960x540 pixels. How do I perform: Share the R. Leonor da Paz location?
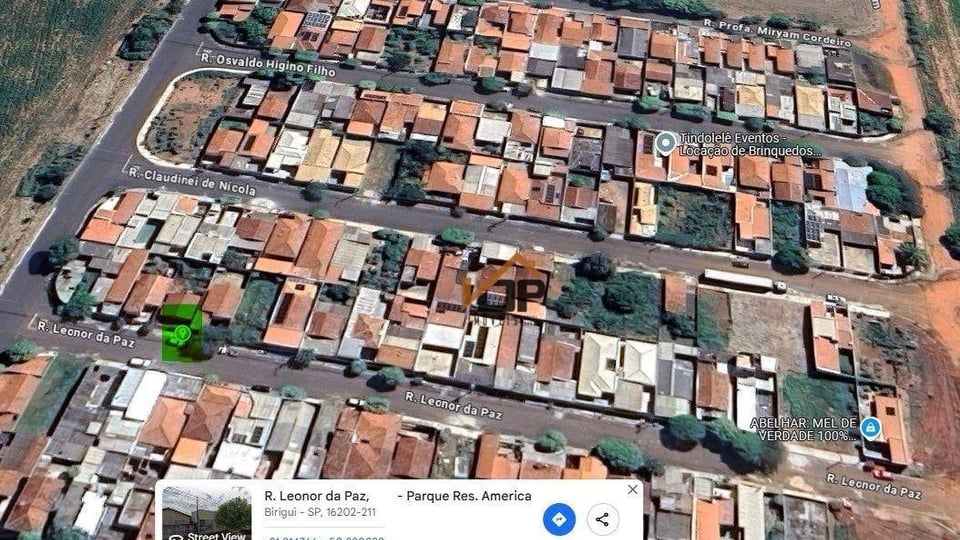click(602, 519)
